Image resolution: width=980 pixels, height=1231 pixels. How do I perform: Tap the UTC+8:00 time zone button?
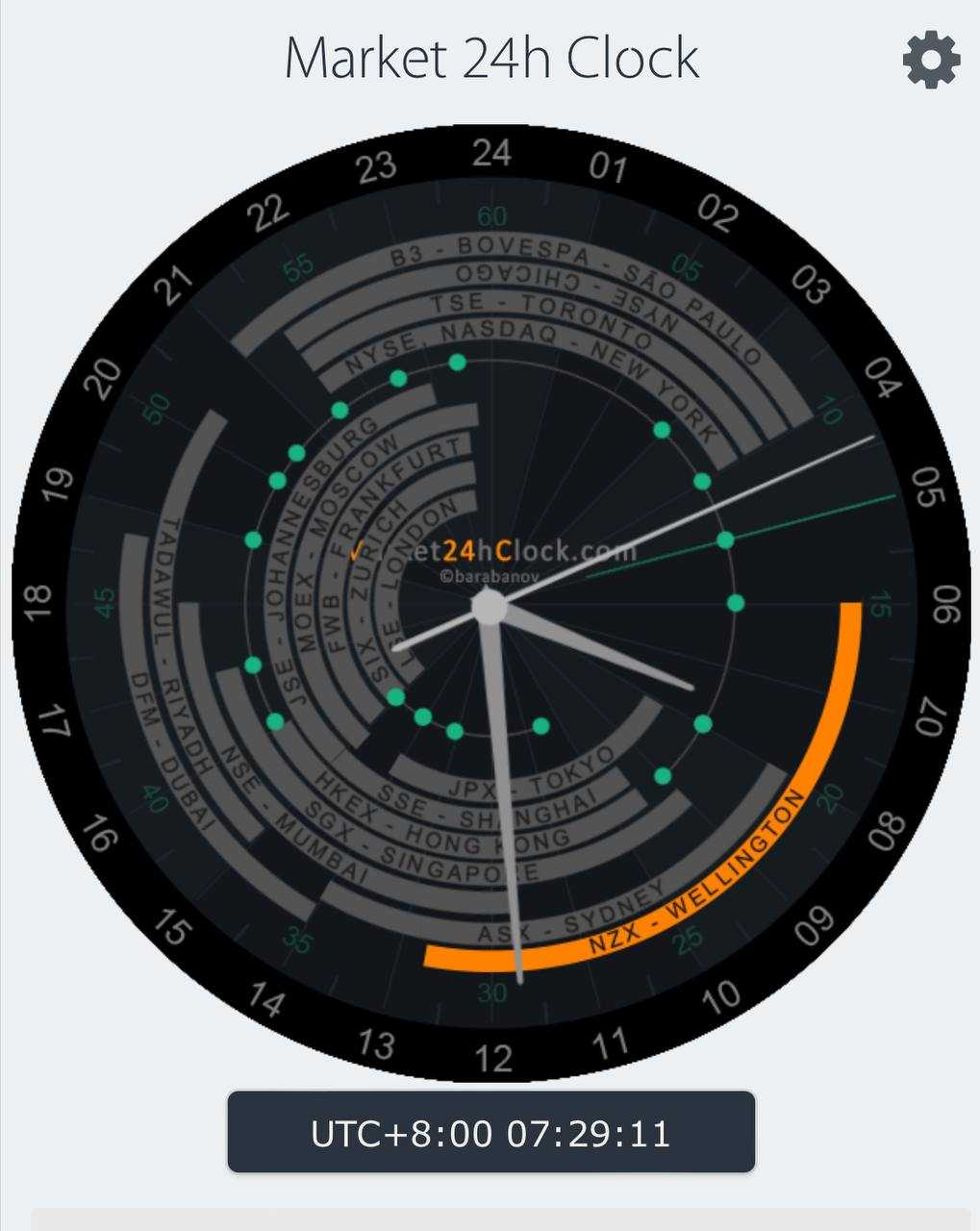(x=490, y=1133)
